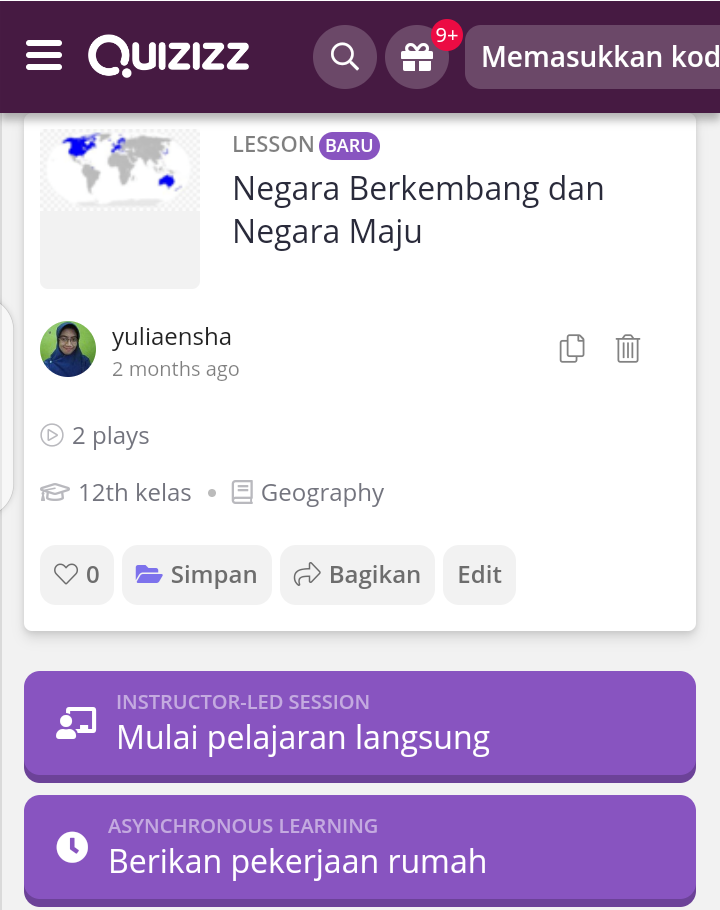Like the lesson with heart button
720x910 pixels.
(77, 575)
